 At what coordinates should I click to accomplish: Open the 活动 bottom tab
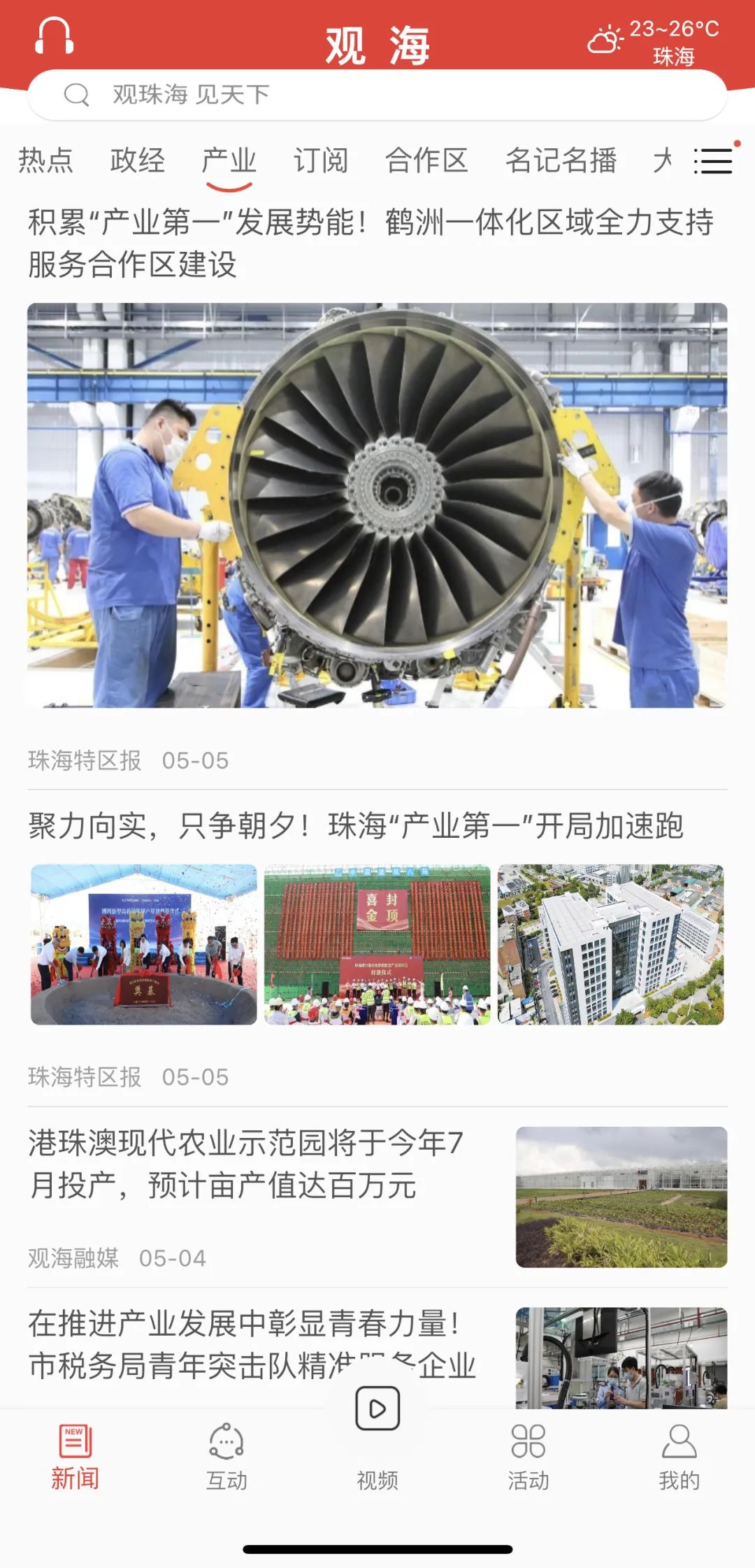tap(528, 1457)
